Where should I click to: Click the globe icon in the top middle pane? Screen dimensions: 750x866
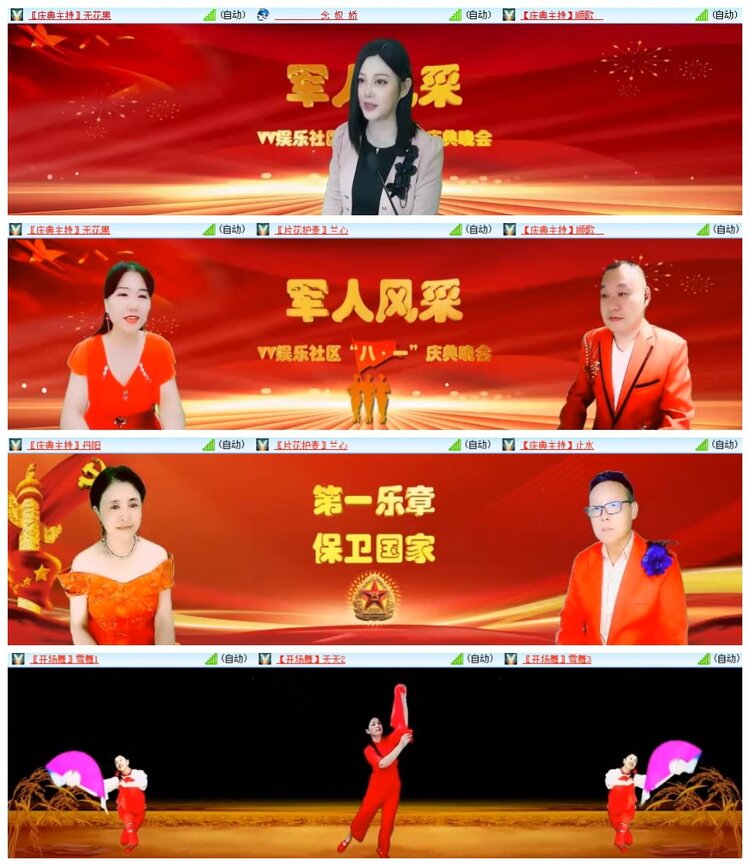tap(262, 13)
